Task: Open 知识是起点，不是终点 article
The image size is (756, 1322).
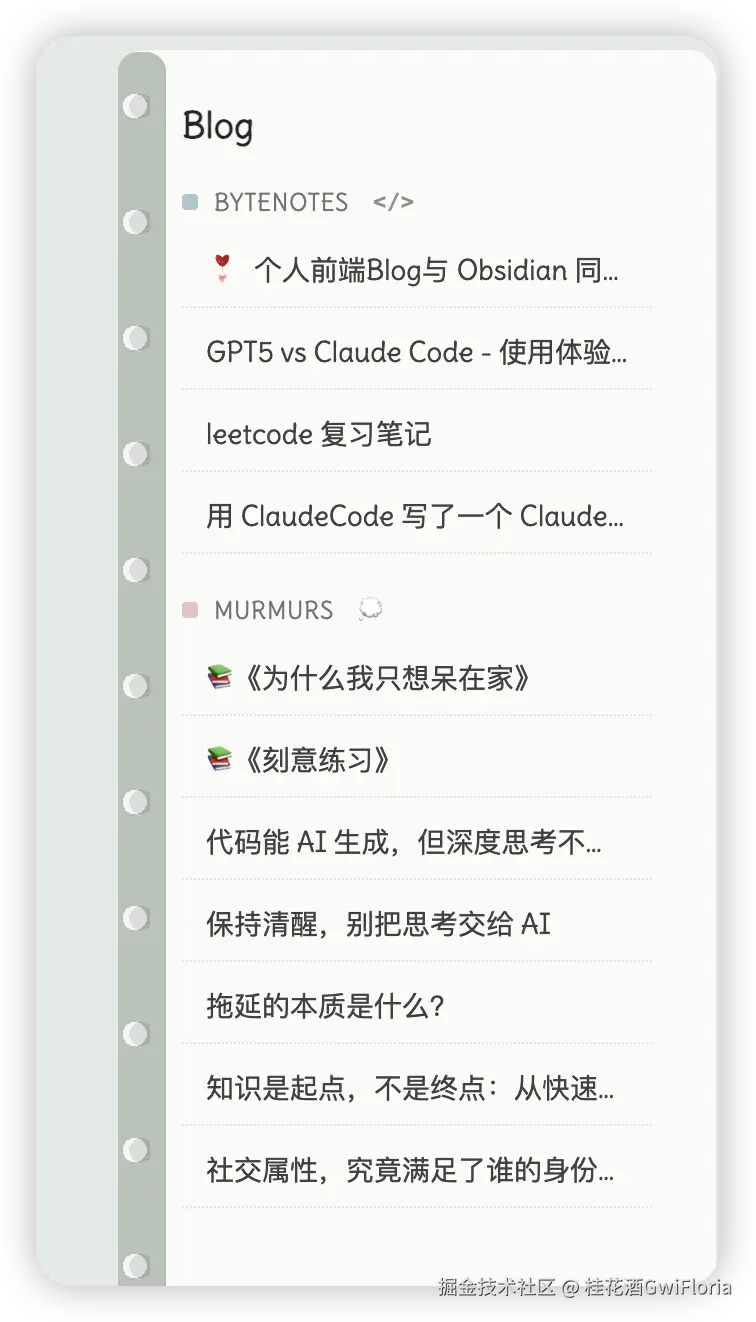Action: pos(410,1088)
